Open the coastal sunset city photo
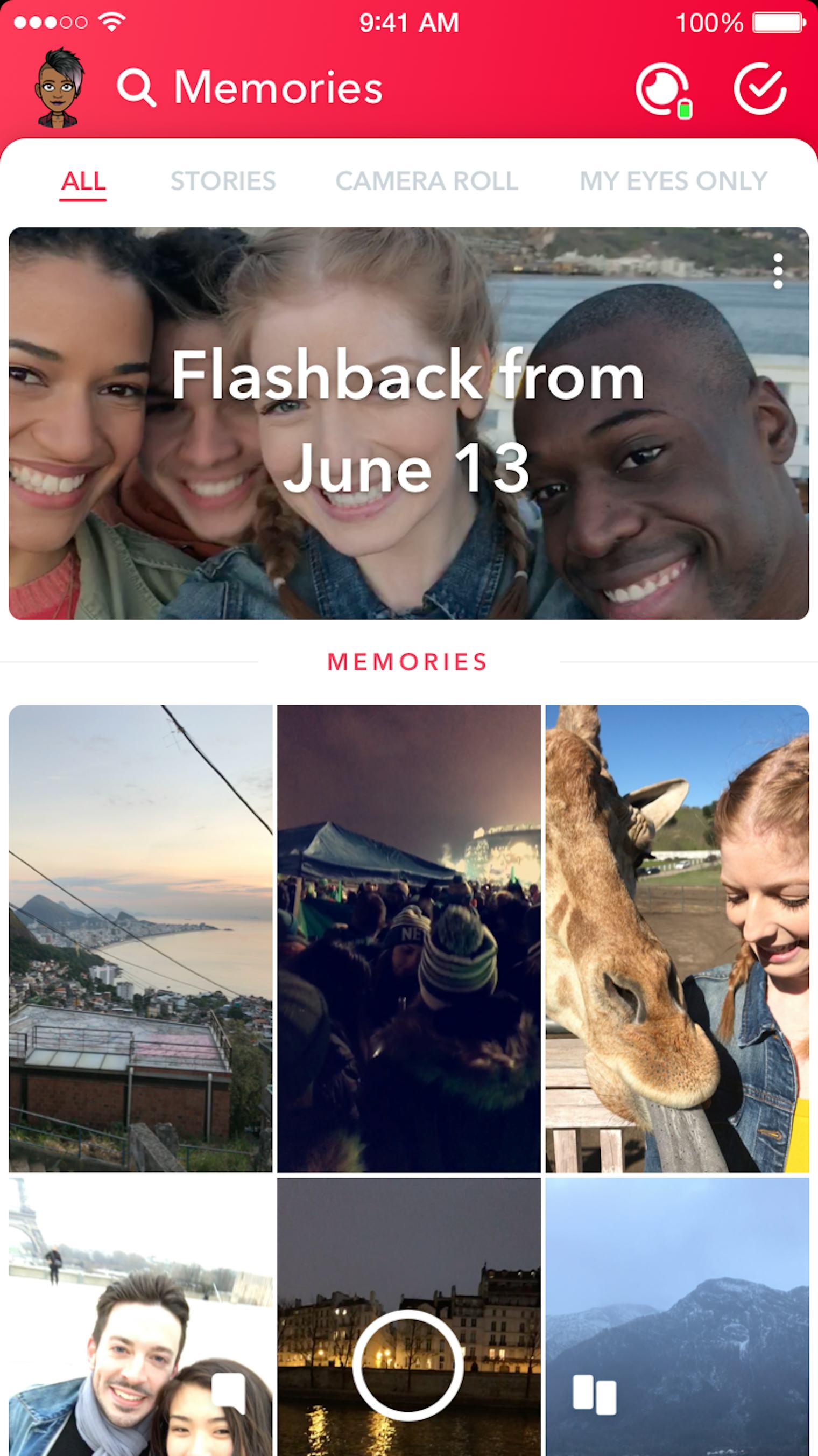 coord(140,938)
